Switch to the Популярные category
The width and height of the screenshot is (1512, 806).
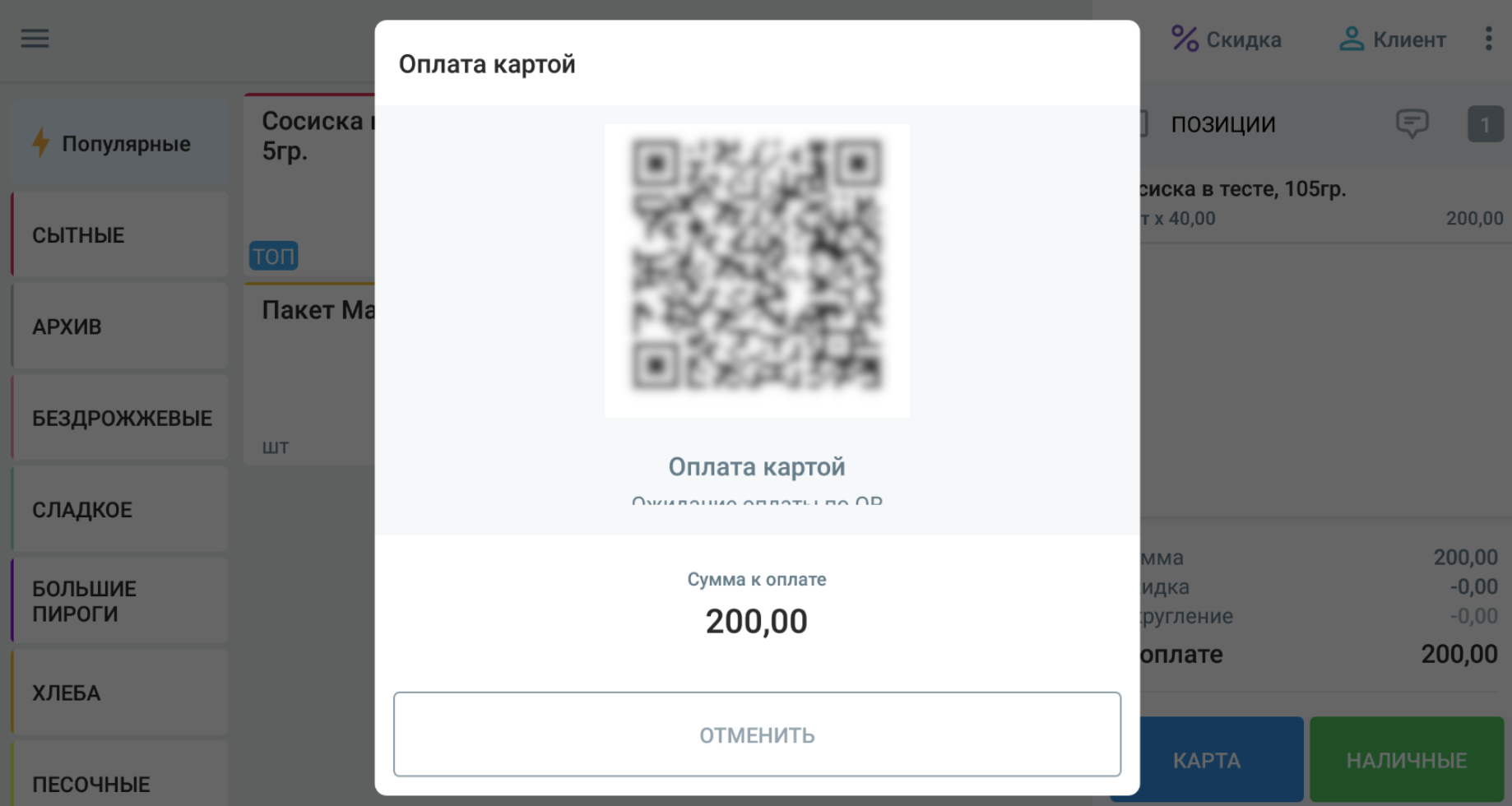point(120,144)
